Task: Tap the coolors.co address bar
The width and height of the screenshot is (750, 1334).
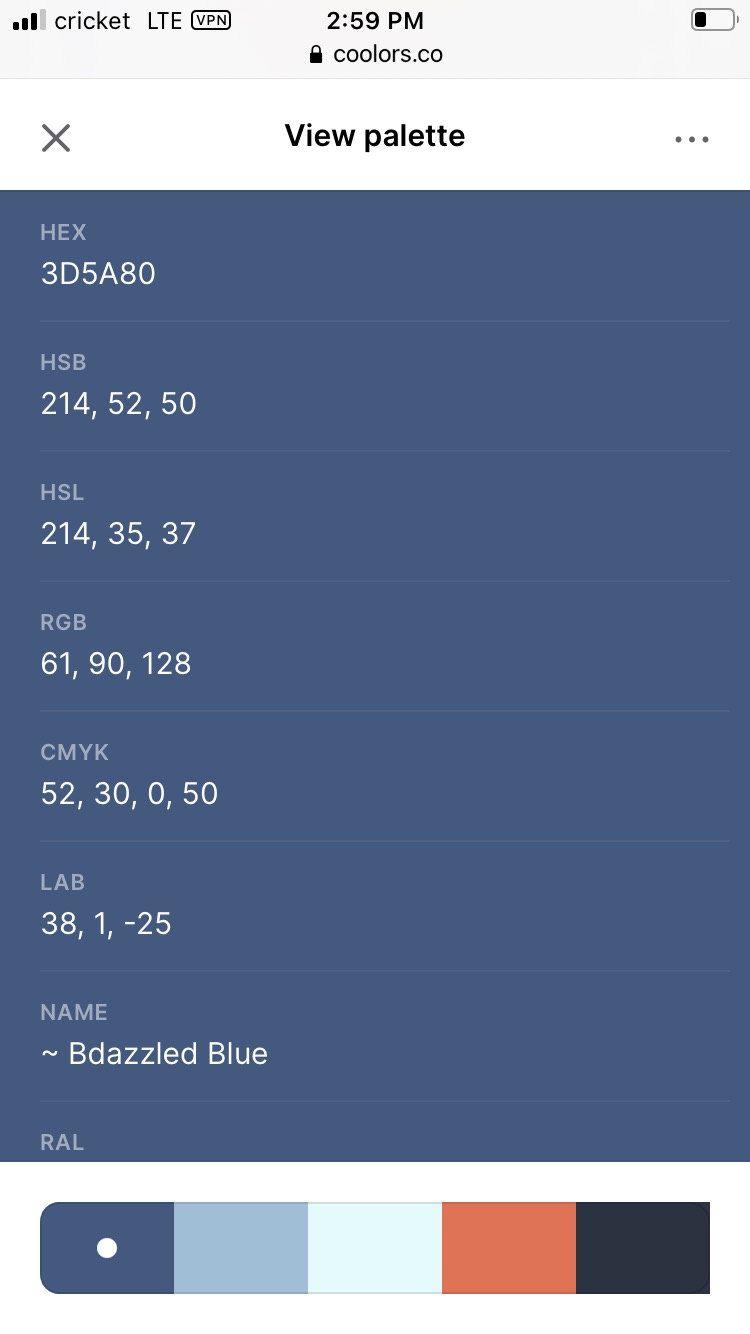Action: pyautogui.click(x=375, y=54)
